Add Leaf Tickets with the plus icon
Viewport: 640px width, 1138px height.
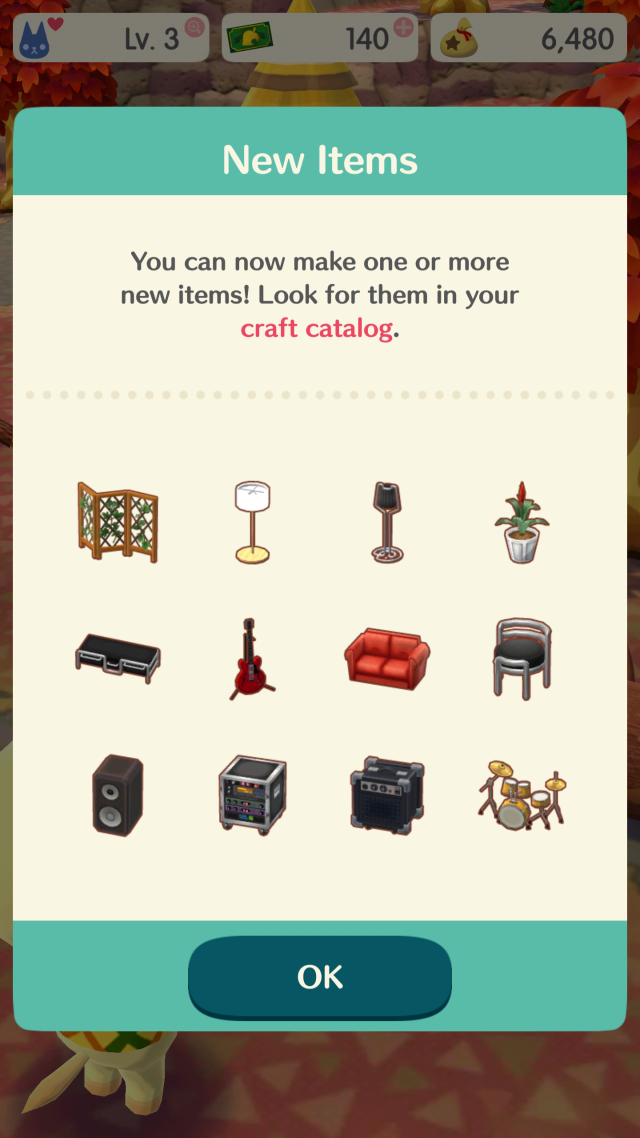point(403,26)
